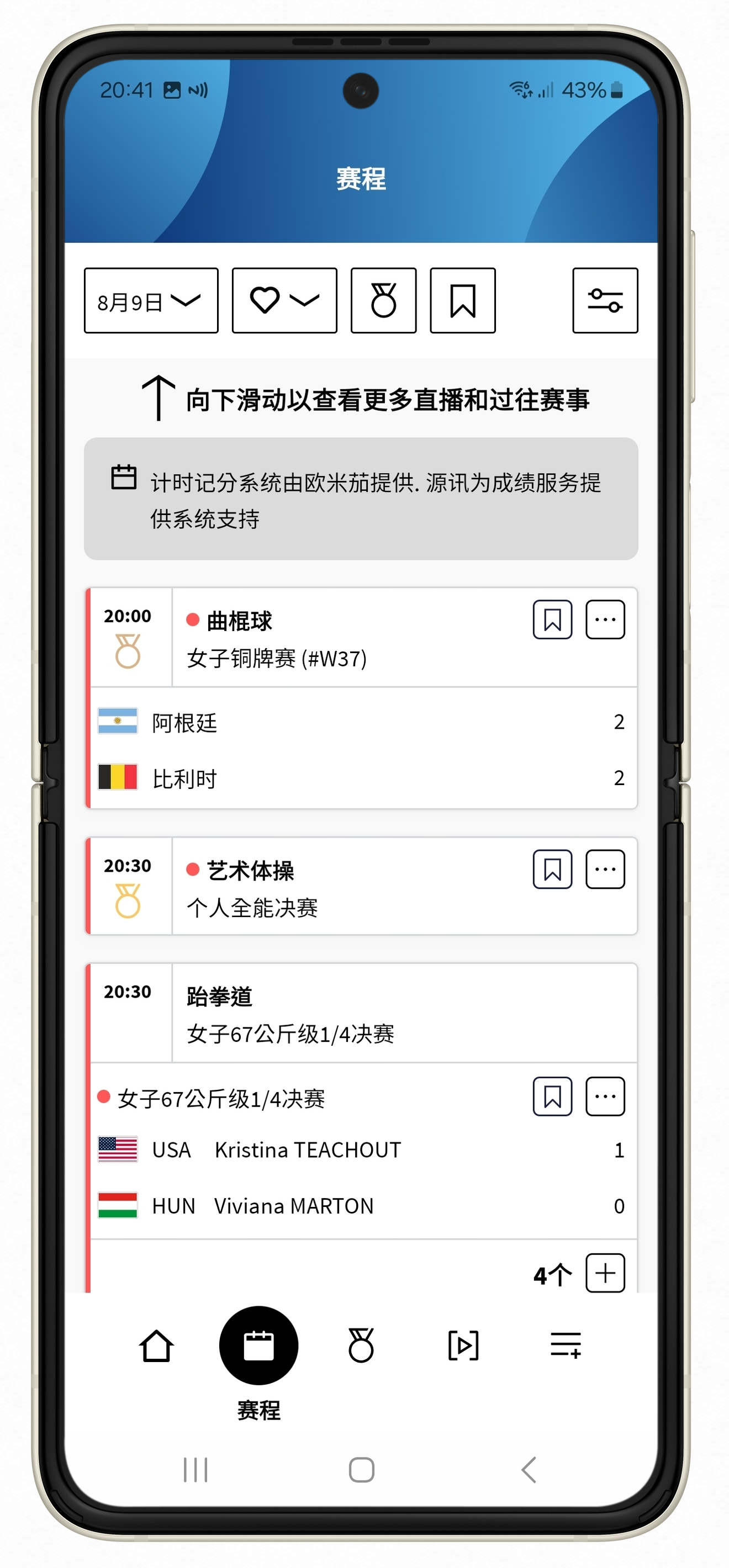Viewport: 729px width, 1568px height.
Task: Open the schedule filter settings
Action: 605,301
